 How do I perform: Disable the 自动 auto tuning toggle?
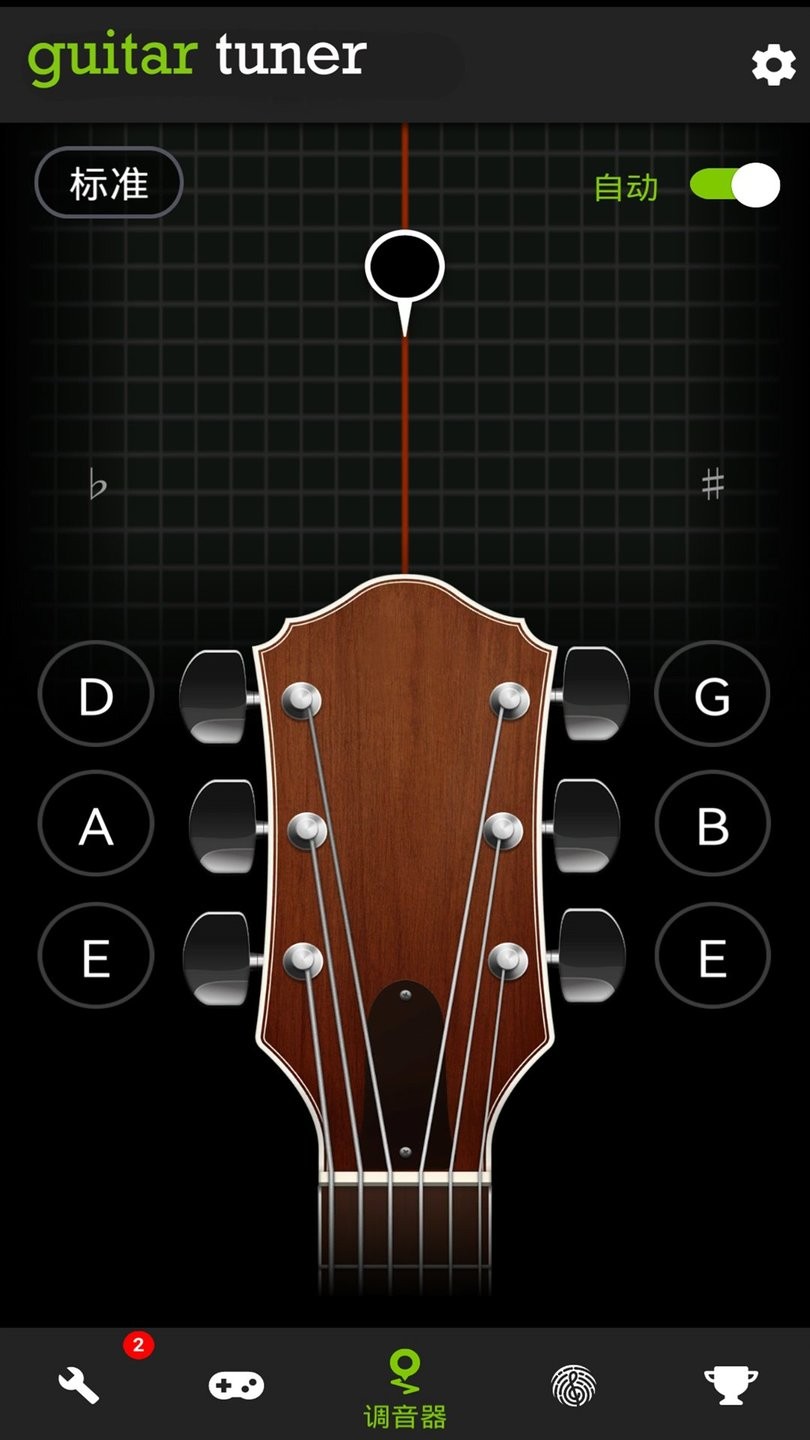[734, 185]
